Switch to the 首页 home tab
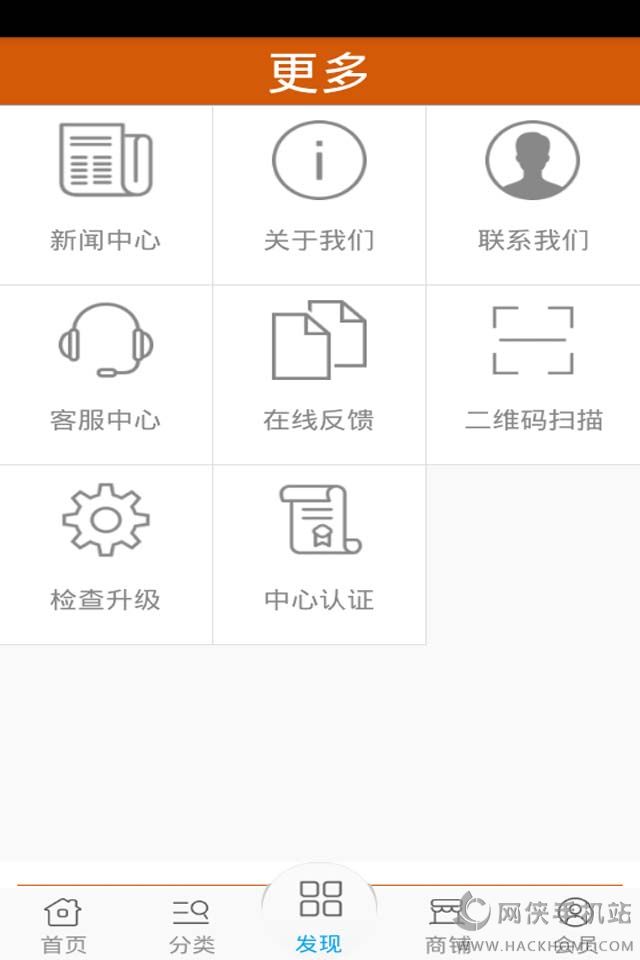This screenshot has width=640, height=960. (63, 925)
